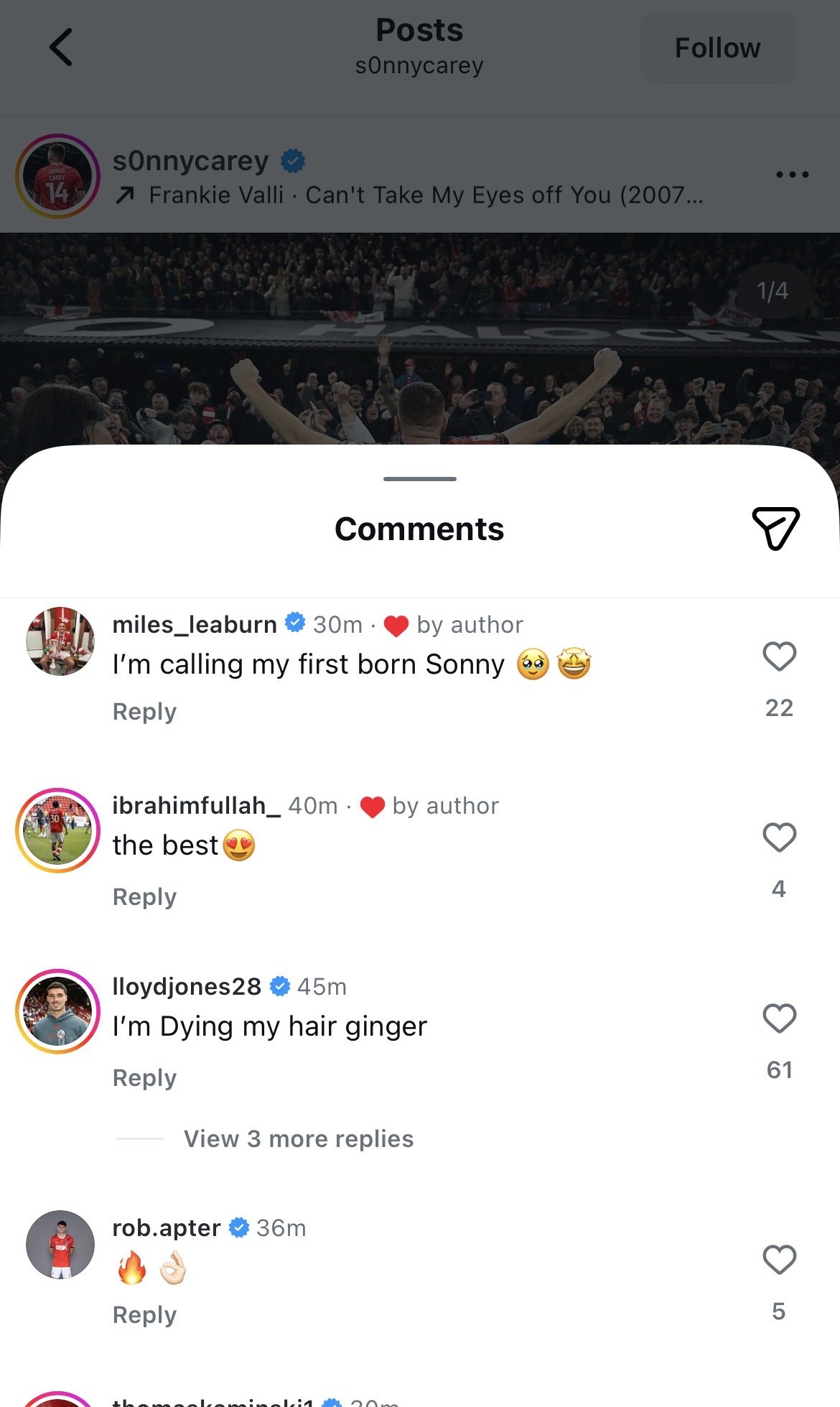Share the post via the paper plane icon
The image size is (840, 1407).
775,528
